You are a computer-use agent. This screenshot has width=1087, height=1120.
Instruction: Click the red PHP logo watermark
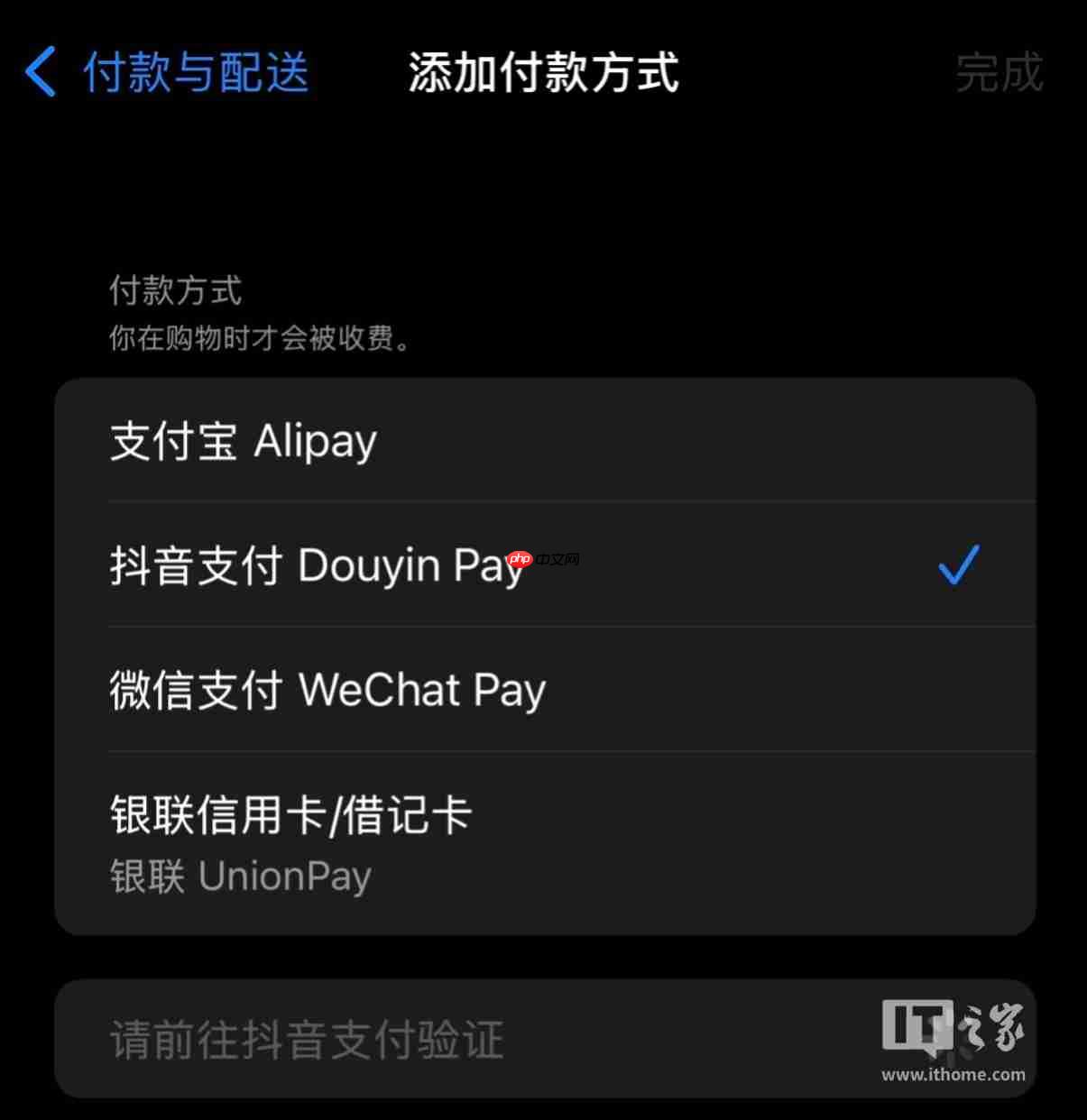tap(521, 559)
